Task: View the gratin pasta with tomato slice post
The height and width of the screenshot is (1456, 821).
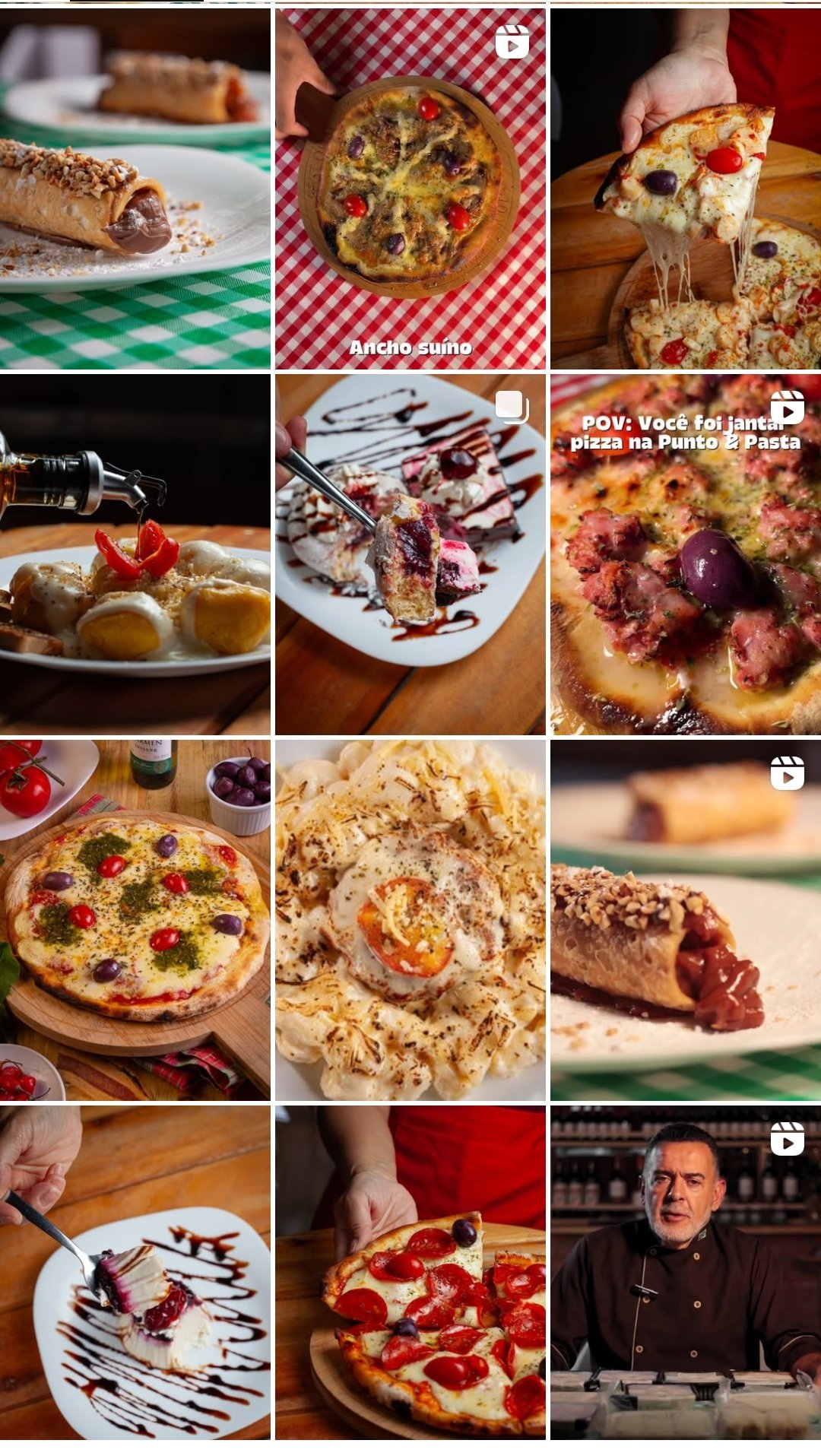Action: (x=410, y=920)
